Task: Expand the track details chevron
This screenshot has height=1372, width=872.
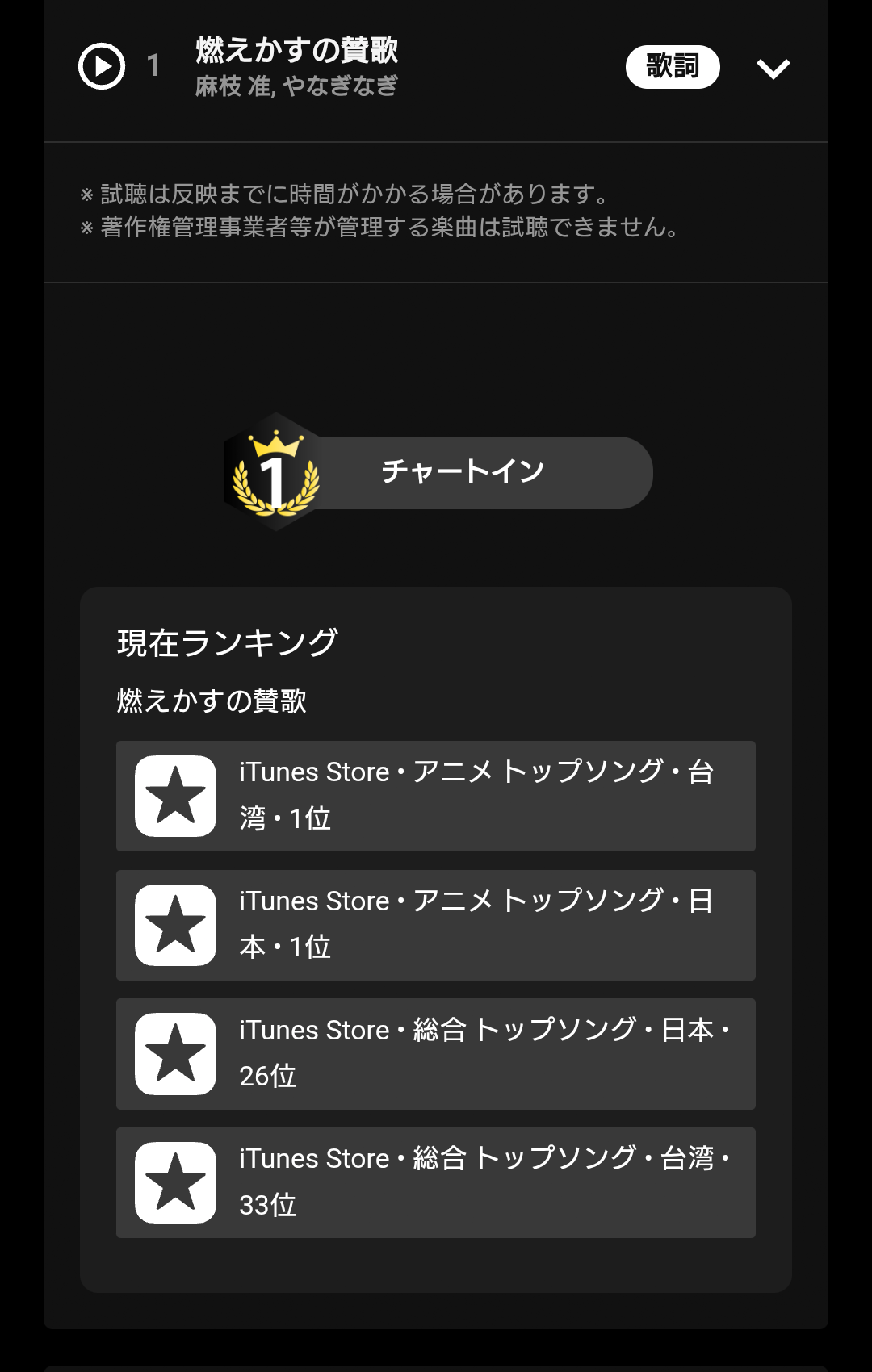Action: pyautogui.click(x=773, y=69)
